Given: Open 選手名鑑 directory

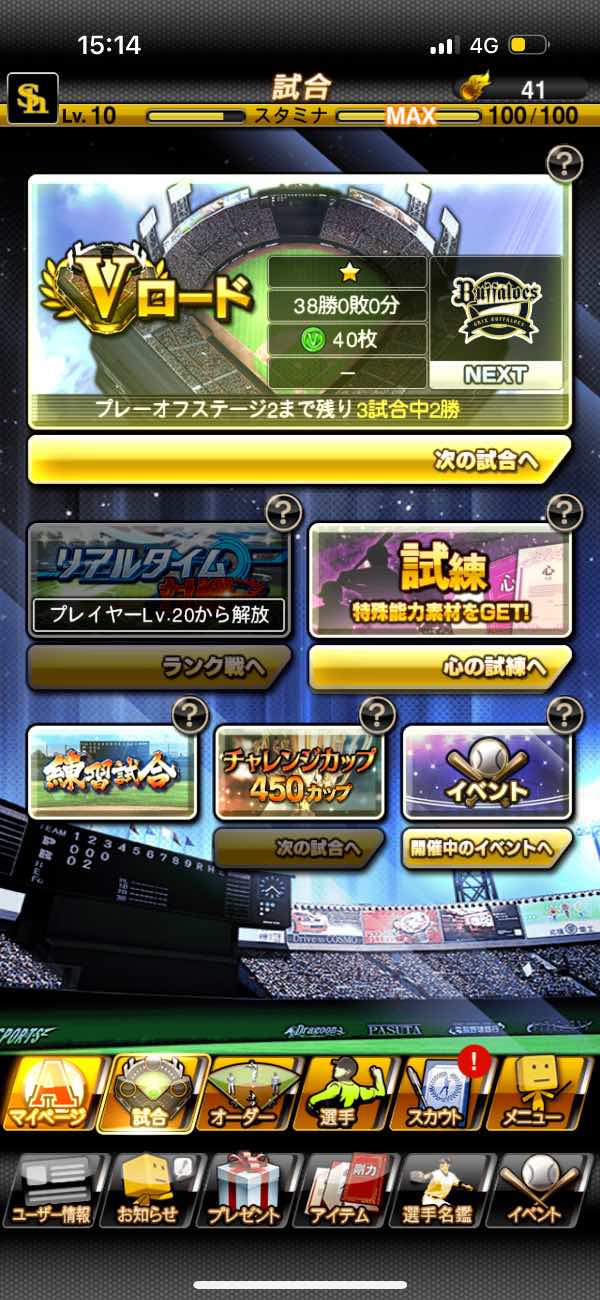Looking at the screenshot, I should [447, 1190].
